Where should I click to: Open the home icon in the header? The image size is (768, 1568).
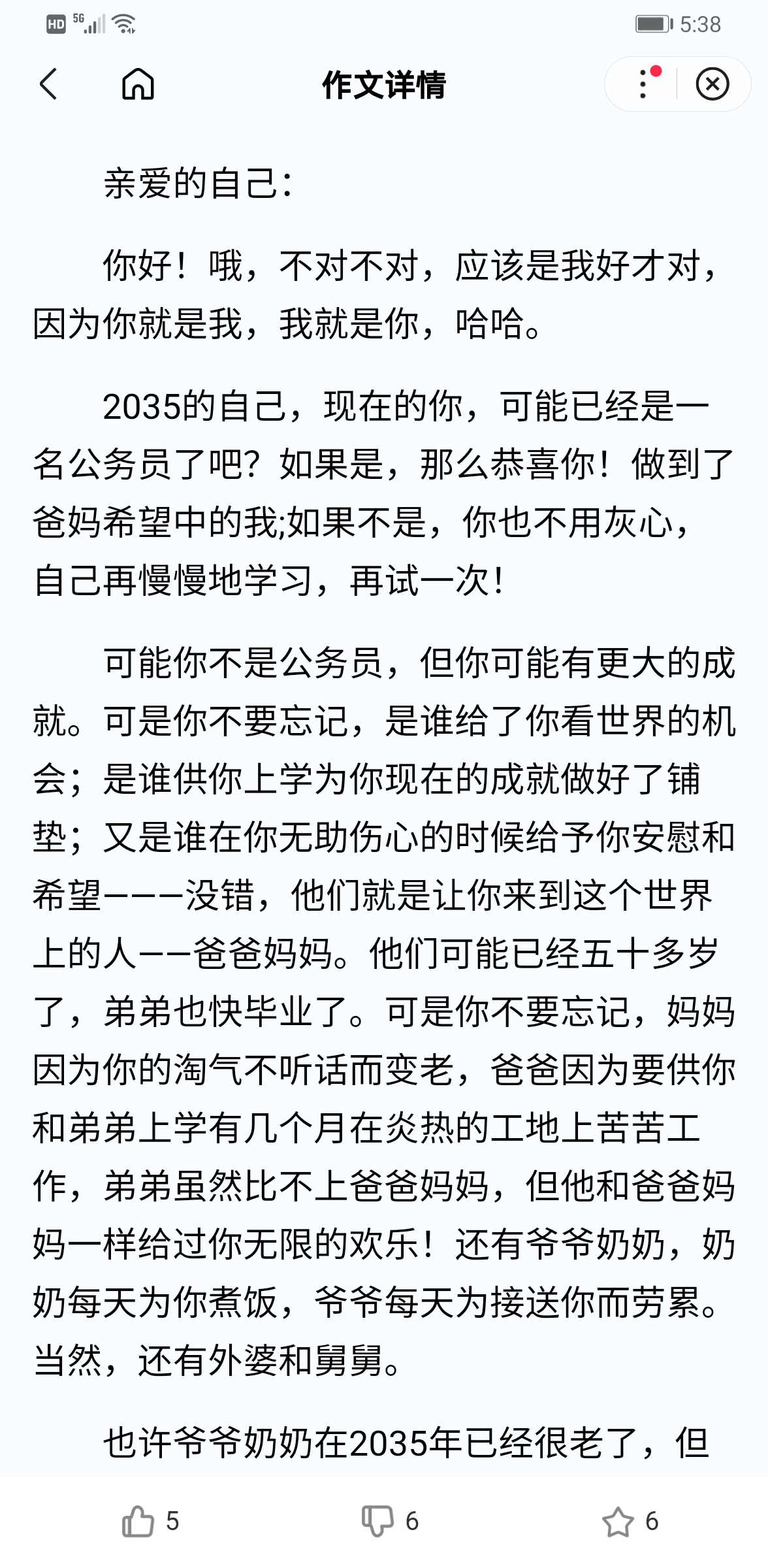click(x=138, y=84)
